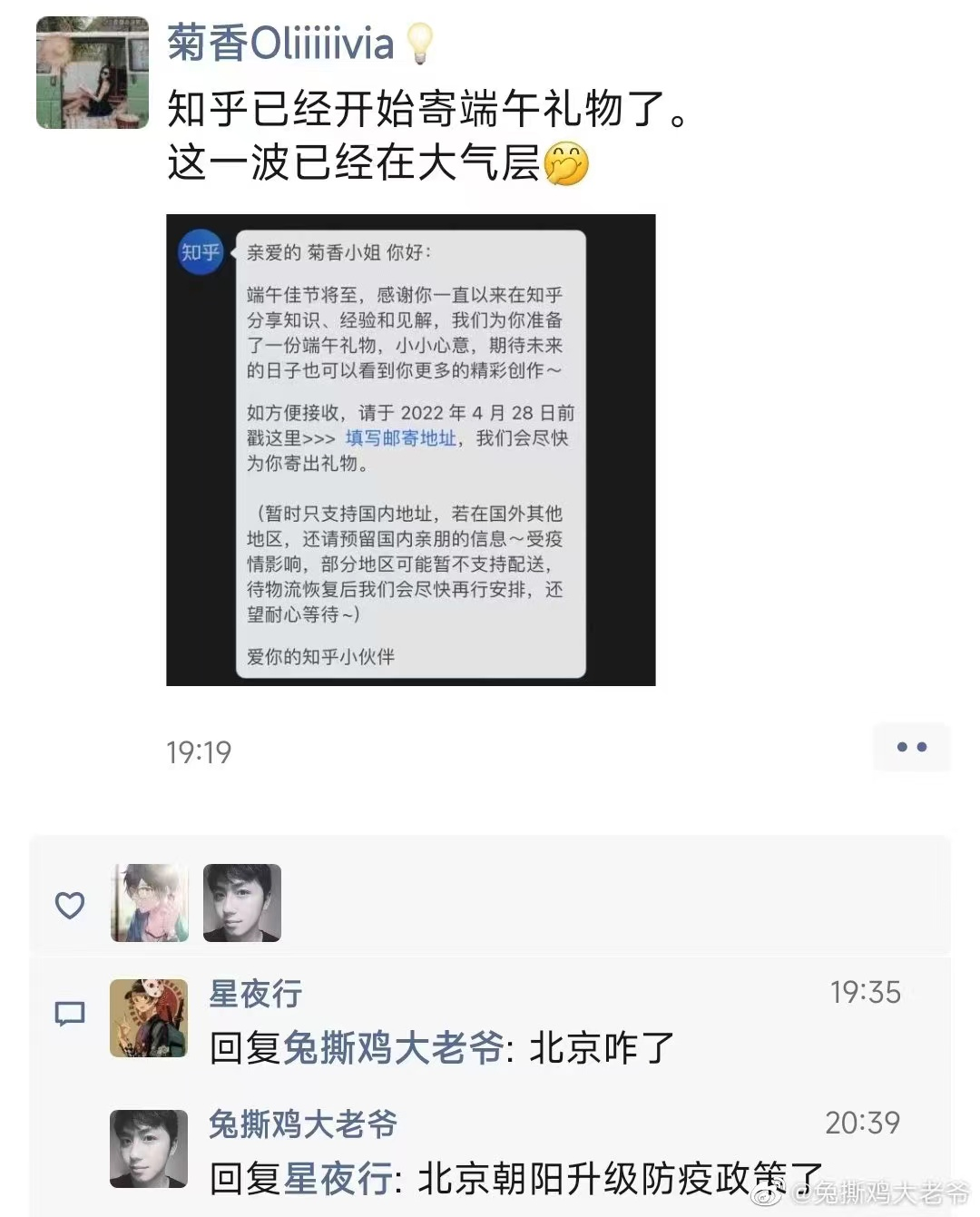The image size is (980, 1217).
Task: Open 菊香Oliiiiivia's profile picture
Action: coord(92,73)
